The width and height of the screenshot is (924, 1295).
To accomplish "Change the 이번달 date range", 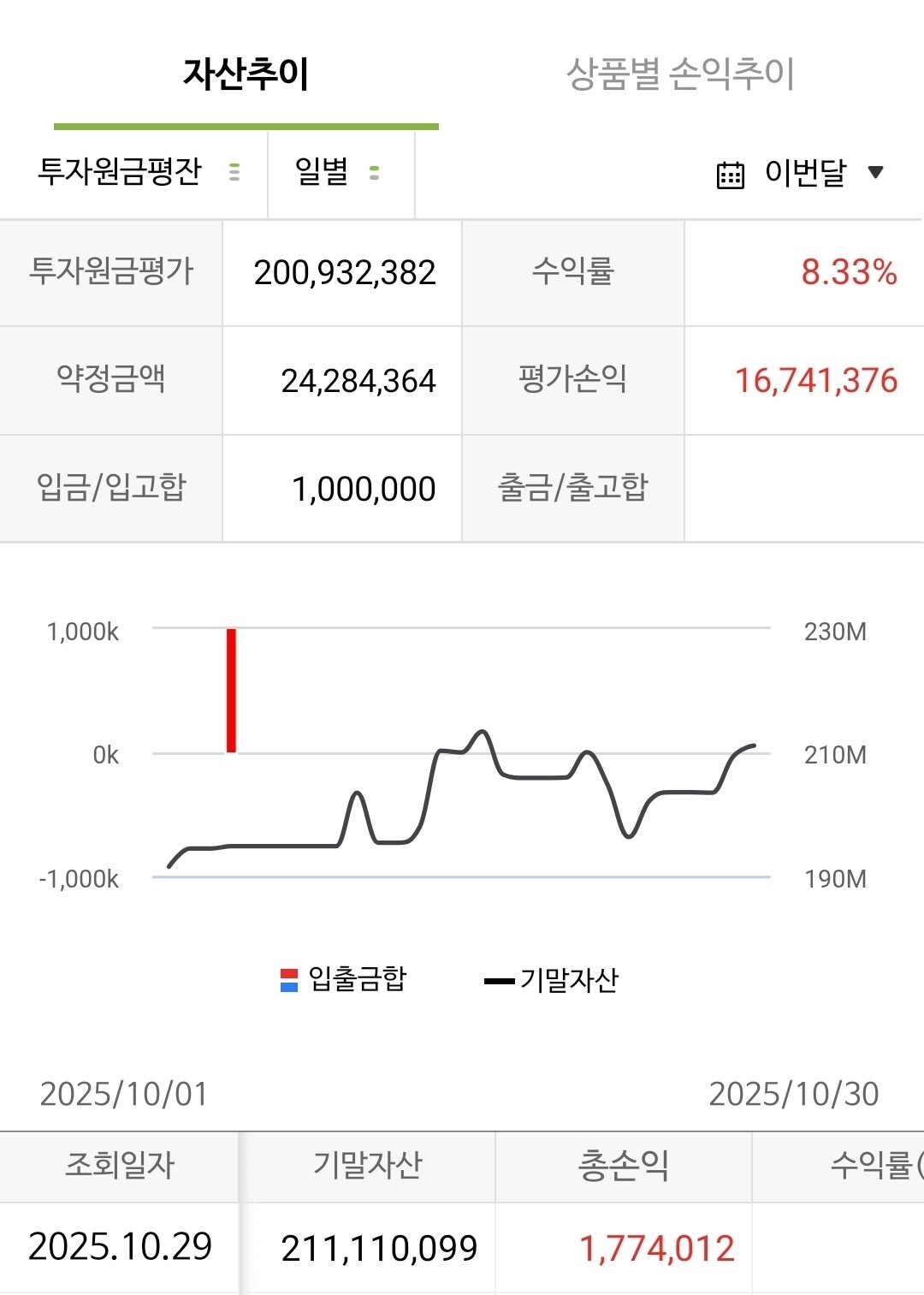I will [x=800, y=173].
